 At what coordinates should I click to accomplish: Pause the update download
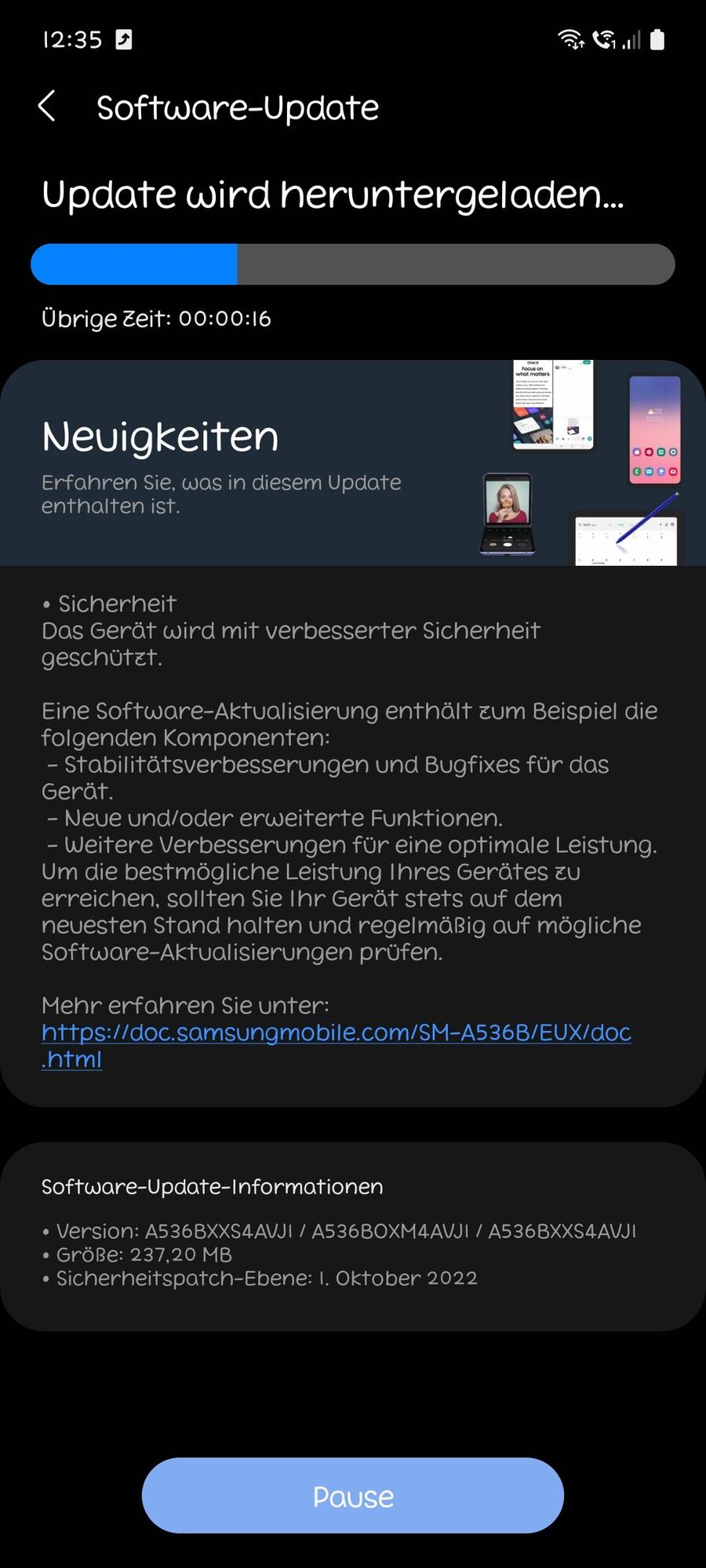point(353,1496)
